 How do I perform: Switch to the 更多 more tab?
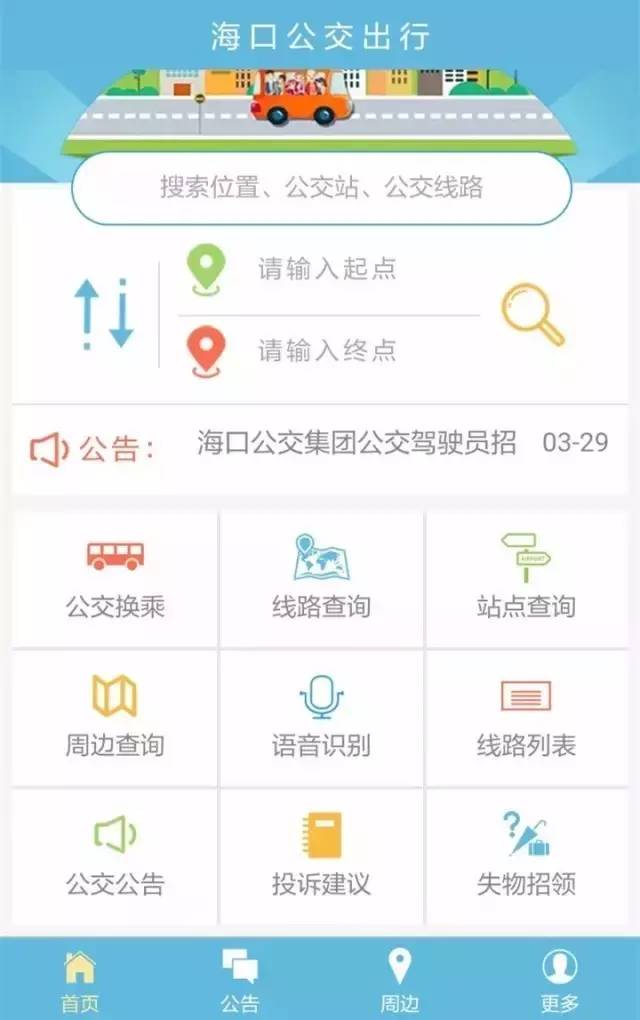coord(560,980)
